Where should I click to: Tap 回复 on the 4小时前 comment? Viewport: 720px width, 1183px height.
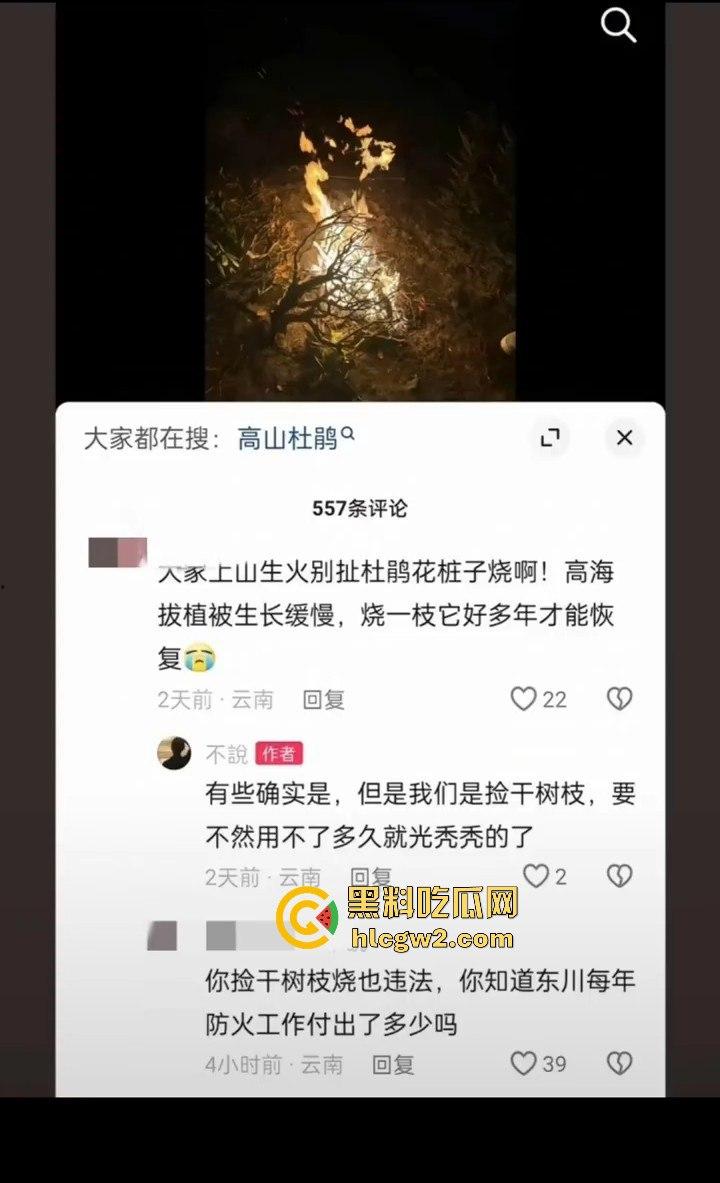click(x=395, y=1065)
